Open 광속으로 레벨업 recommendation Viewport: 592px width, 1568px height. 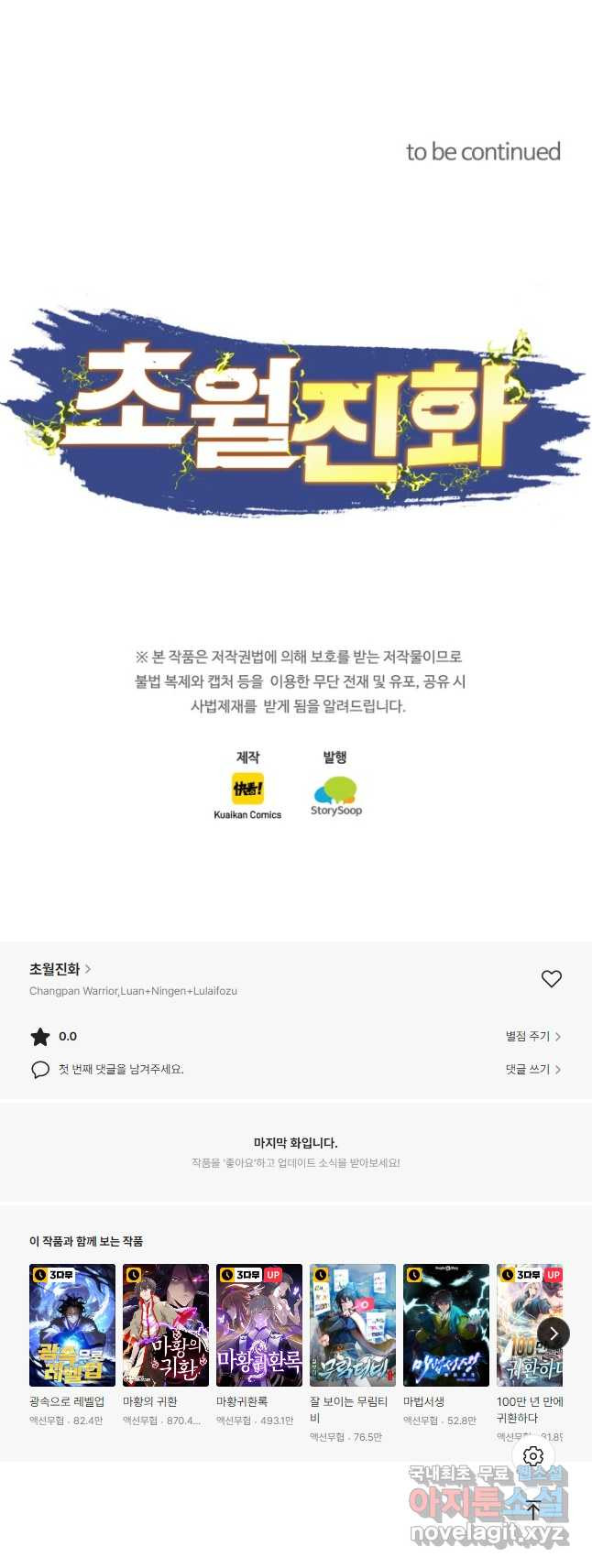[72, 1325]
